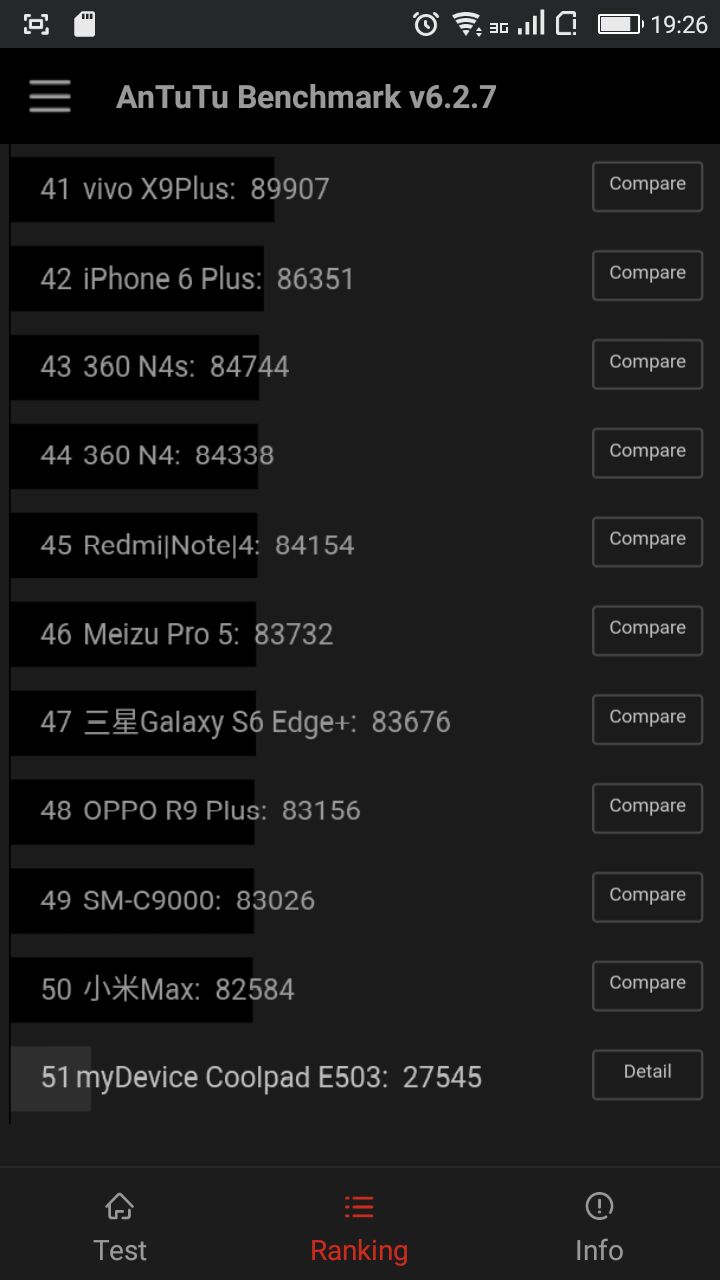720x1280 pixels.
Task: Compare with 360 N4s
Action: pos(647,364)
